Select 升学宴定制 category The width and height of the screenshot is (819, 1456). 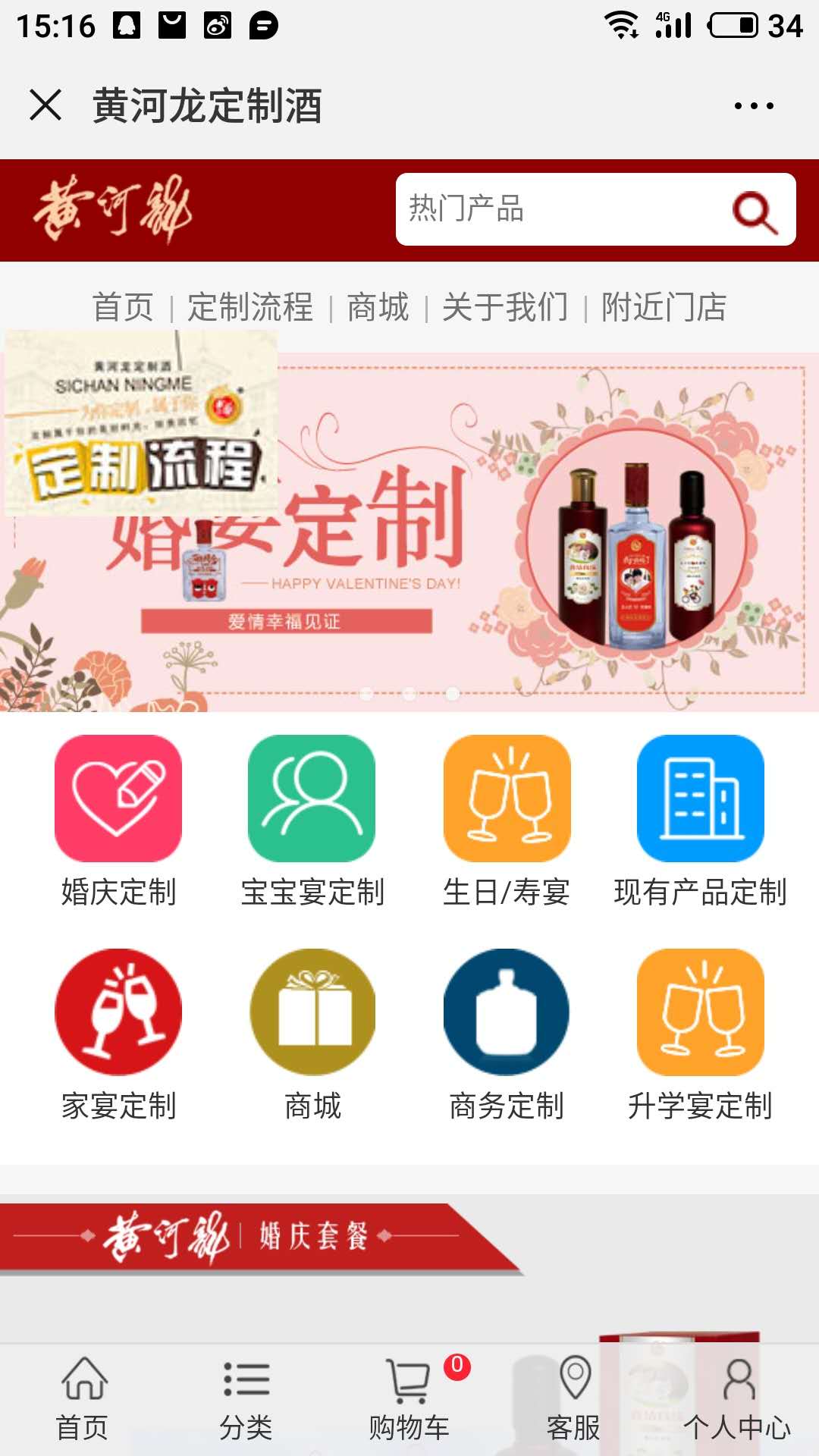coord(700,1036)
